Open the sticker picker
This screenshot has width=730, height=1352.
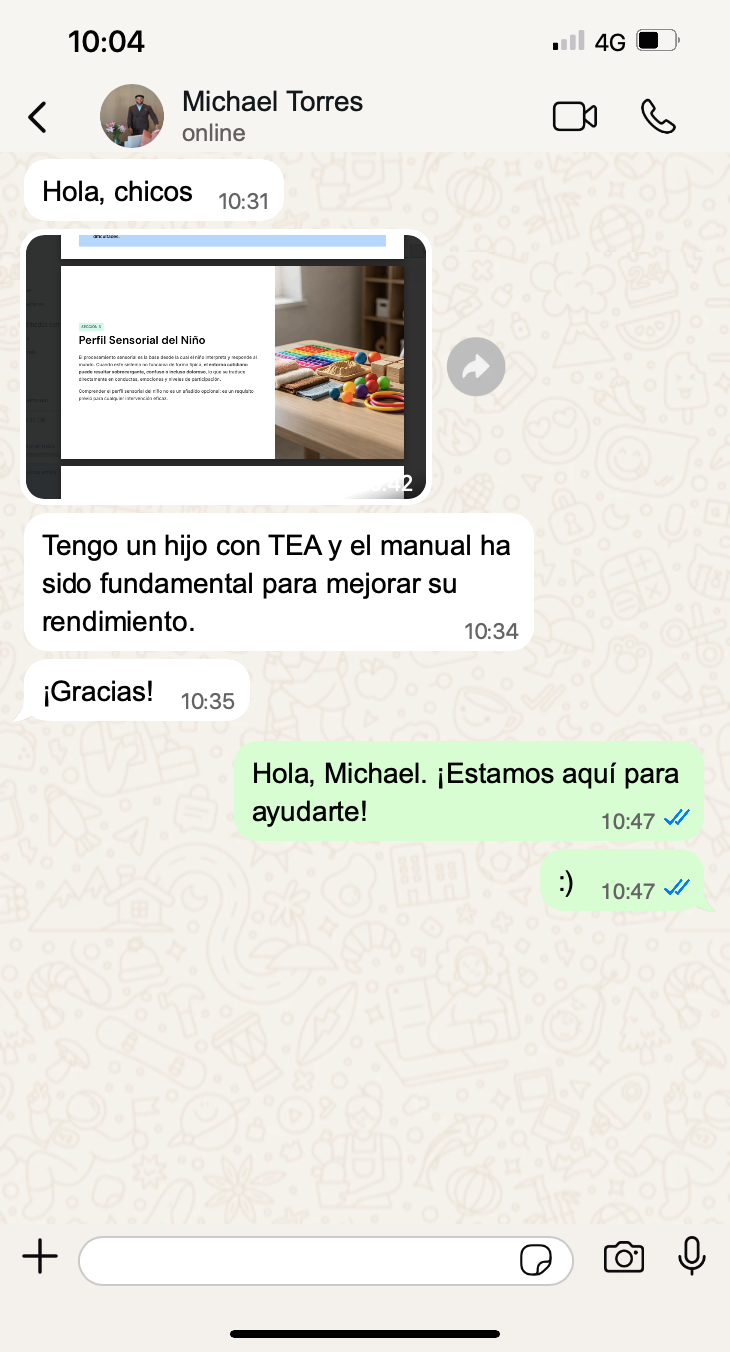pyautogui.click(x=536, y=1260)
